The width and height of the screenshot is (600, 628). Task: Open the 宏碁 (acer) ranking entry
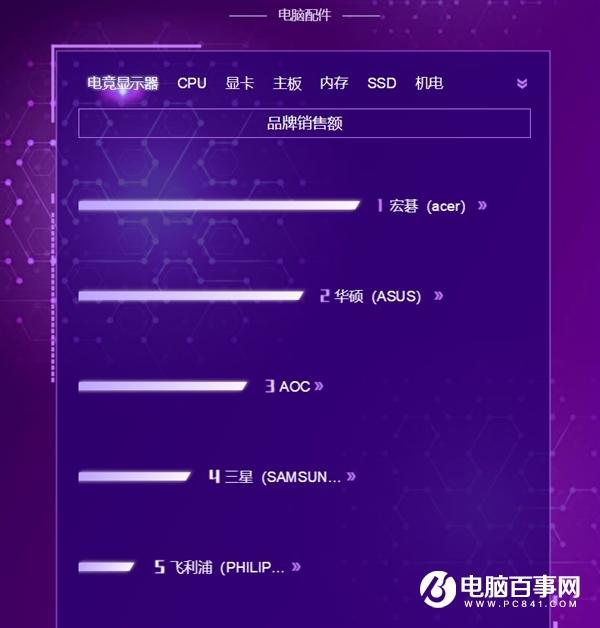pyautogui.click(x=428, y=206)
